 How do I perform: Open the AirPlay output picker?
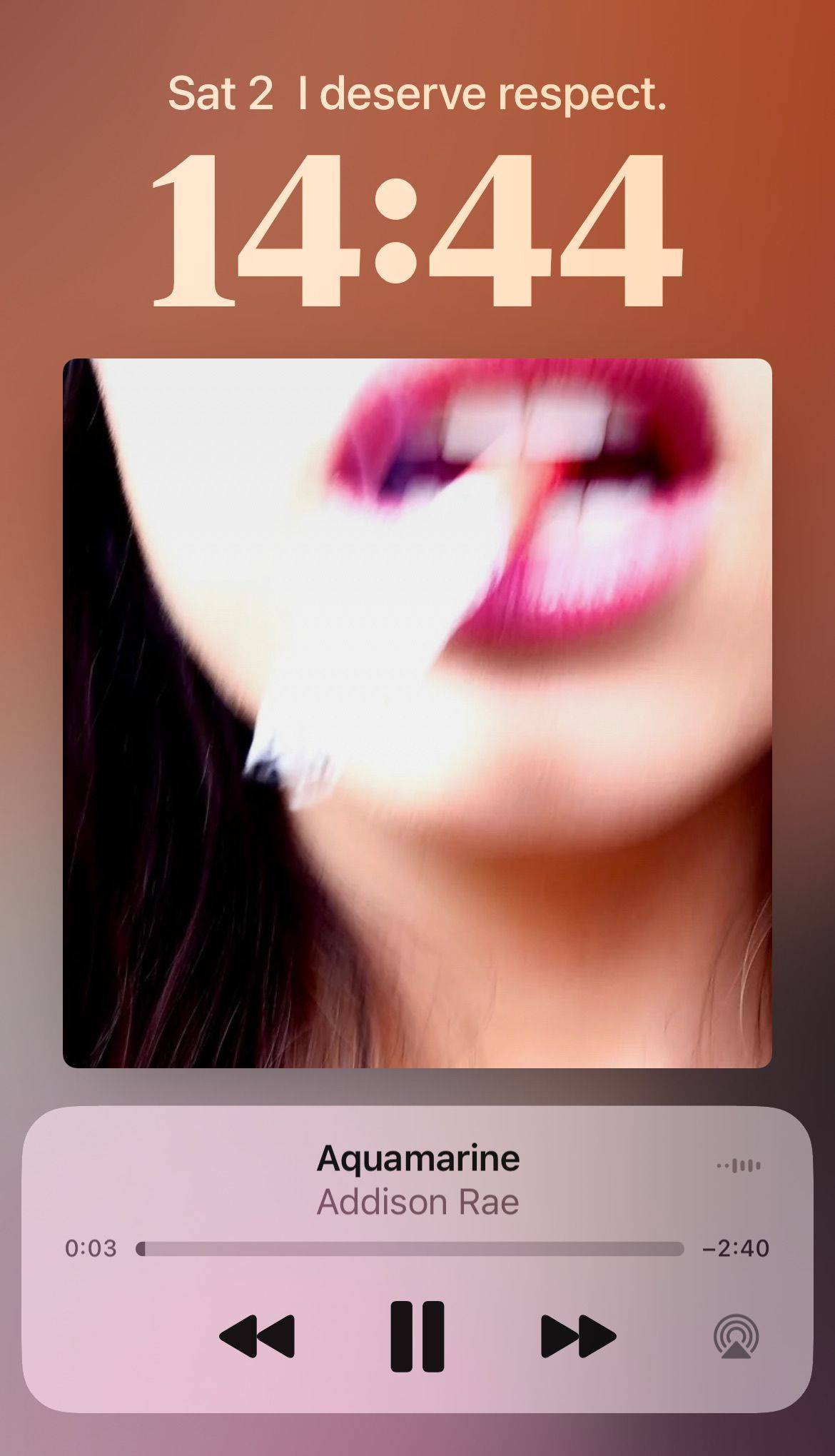click(736, 1337)
